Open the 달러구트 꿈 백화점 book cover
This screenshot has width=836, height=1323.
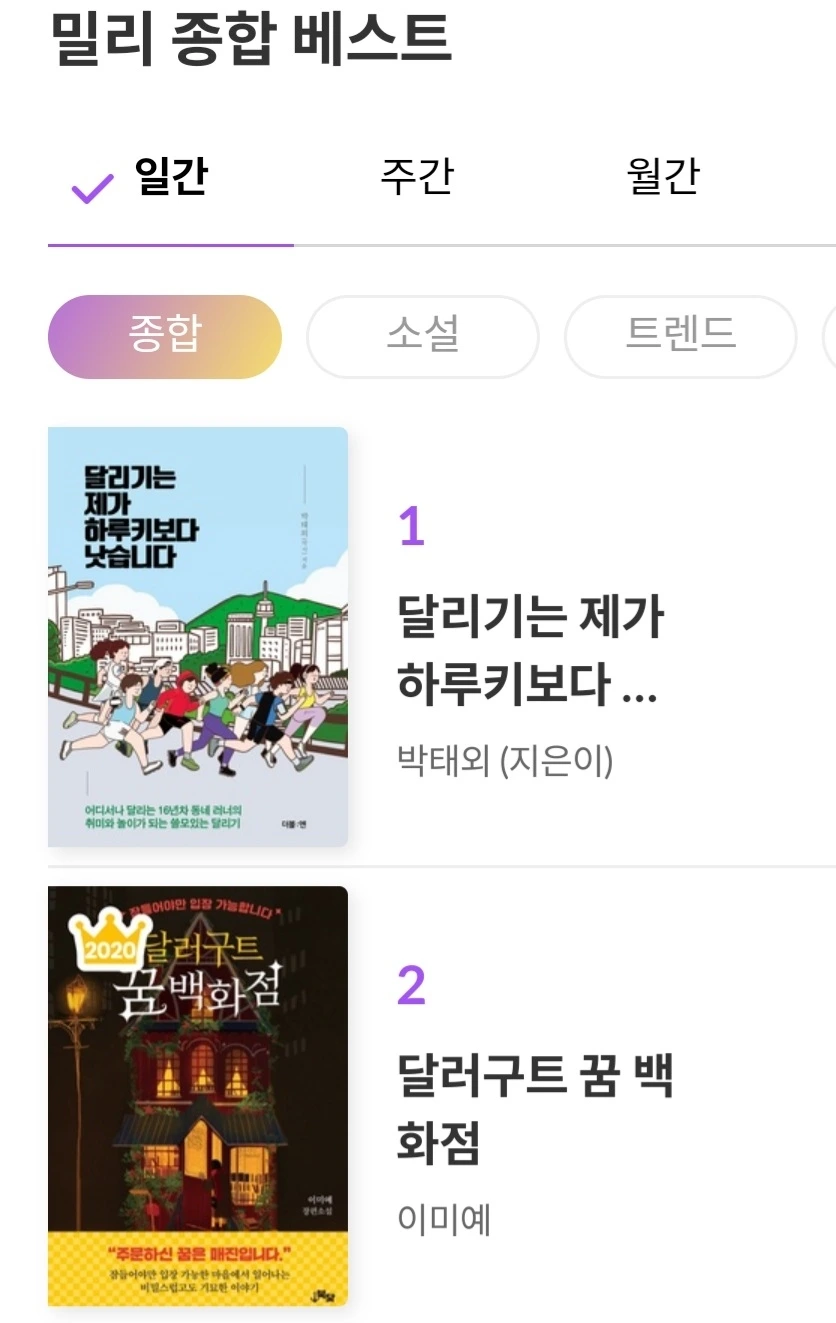pyautogui.click(x=198, y=1096)
